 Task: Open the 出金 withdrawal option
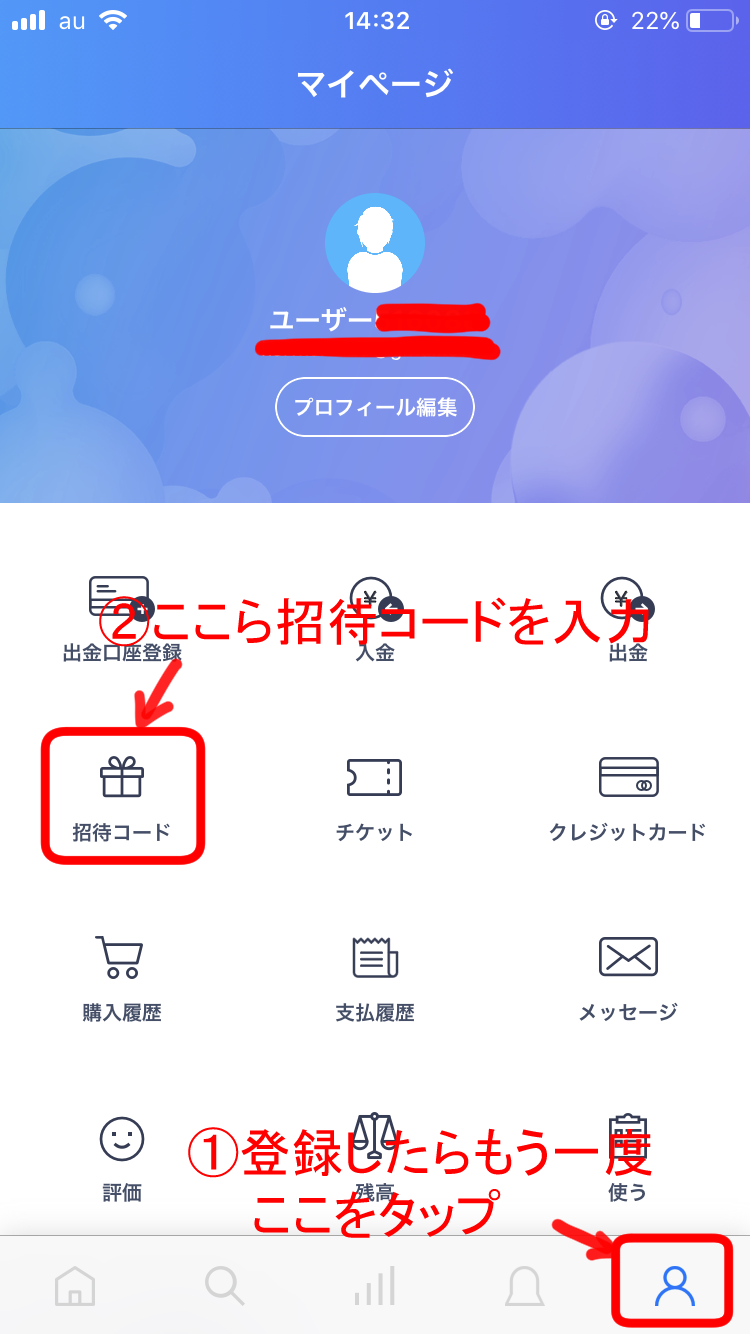click(x=627, y=615)
